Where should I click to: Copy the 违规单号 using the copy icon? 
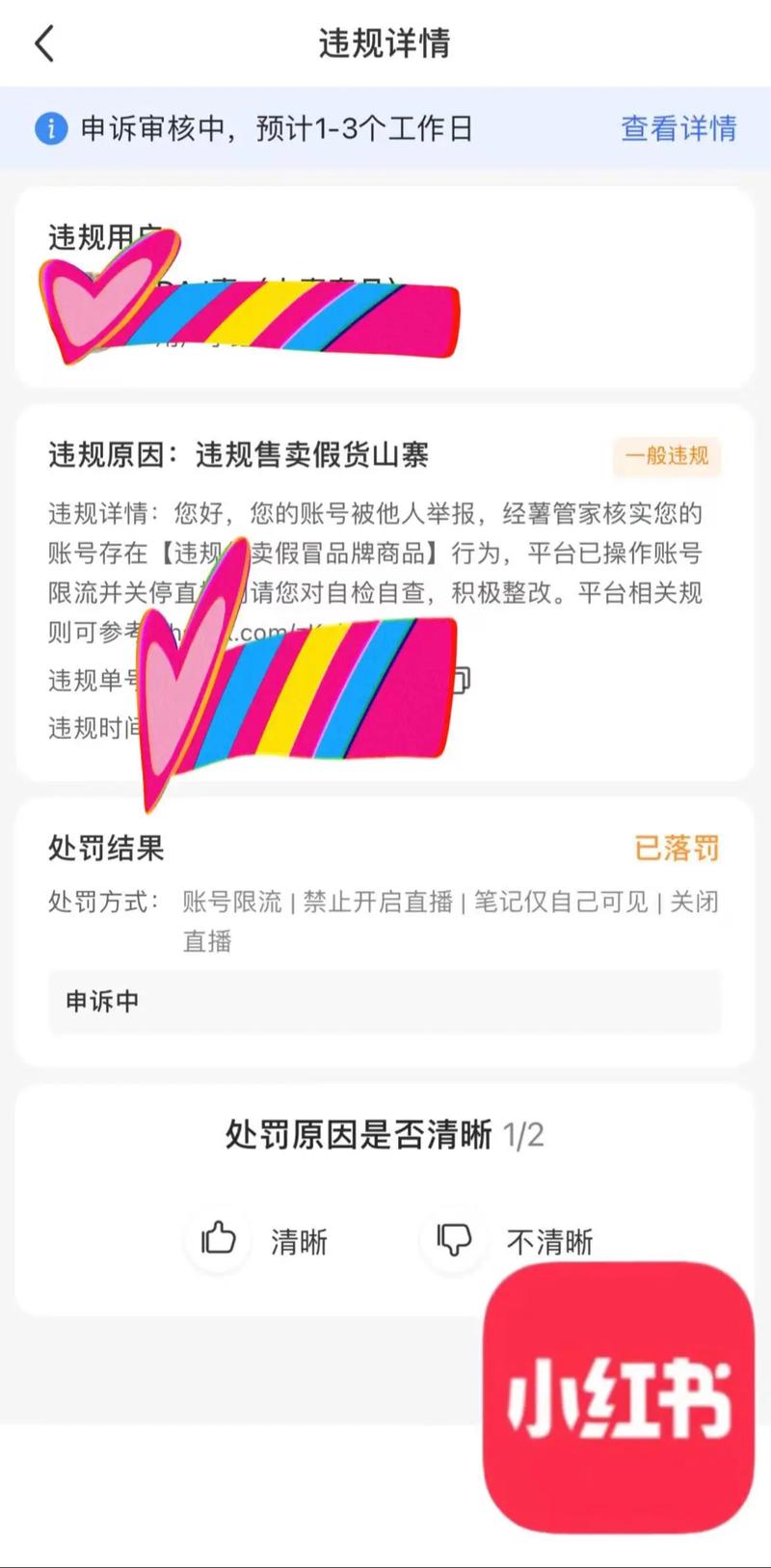tap(461, 680)
